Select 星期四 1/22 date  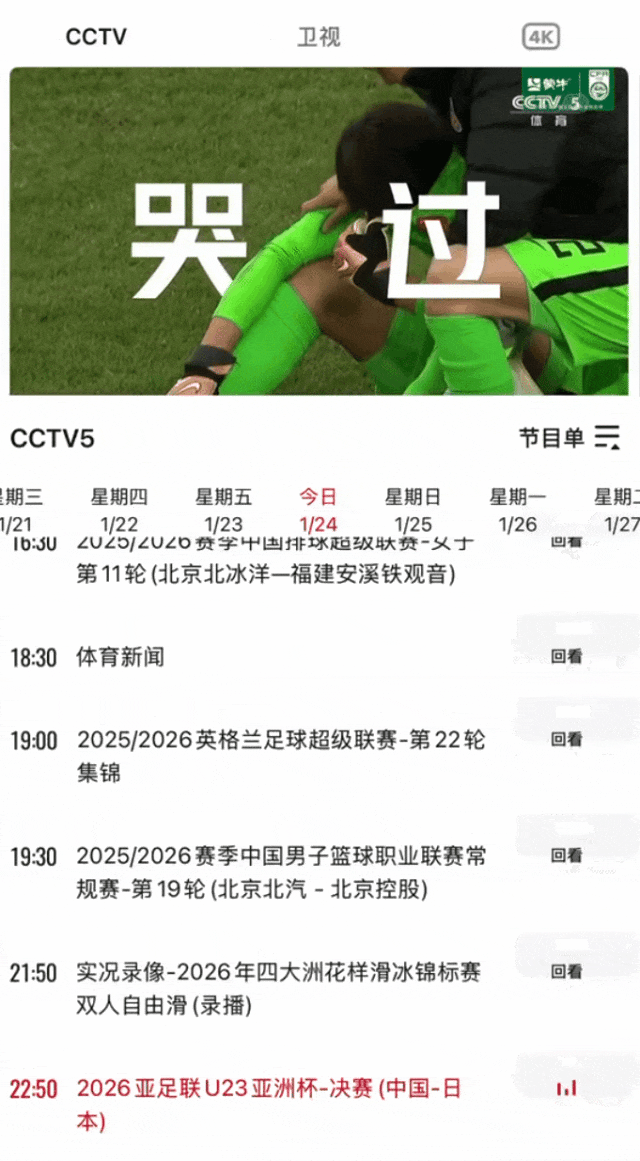[x=119, y=509]
